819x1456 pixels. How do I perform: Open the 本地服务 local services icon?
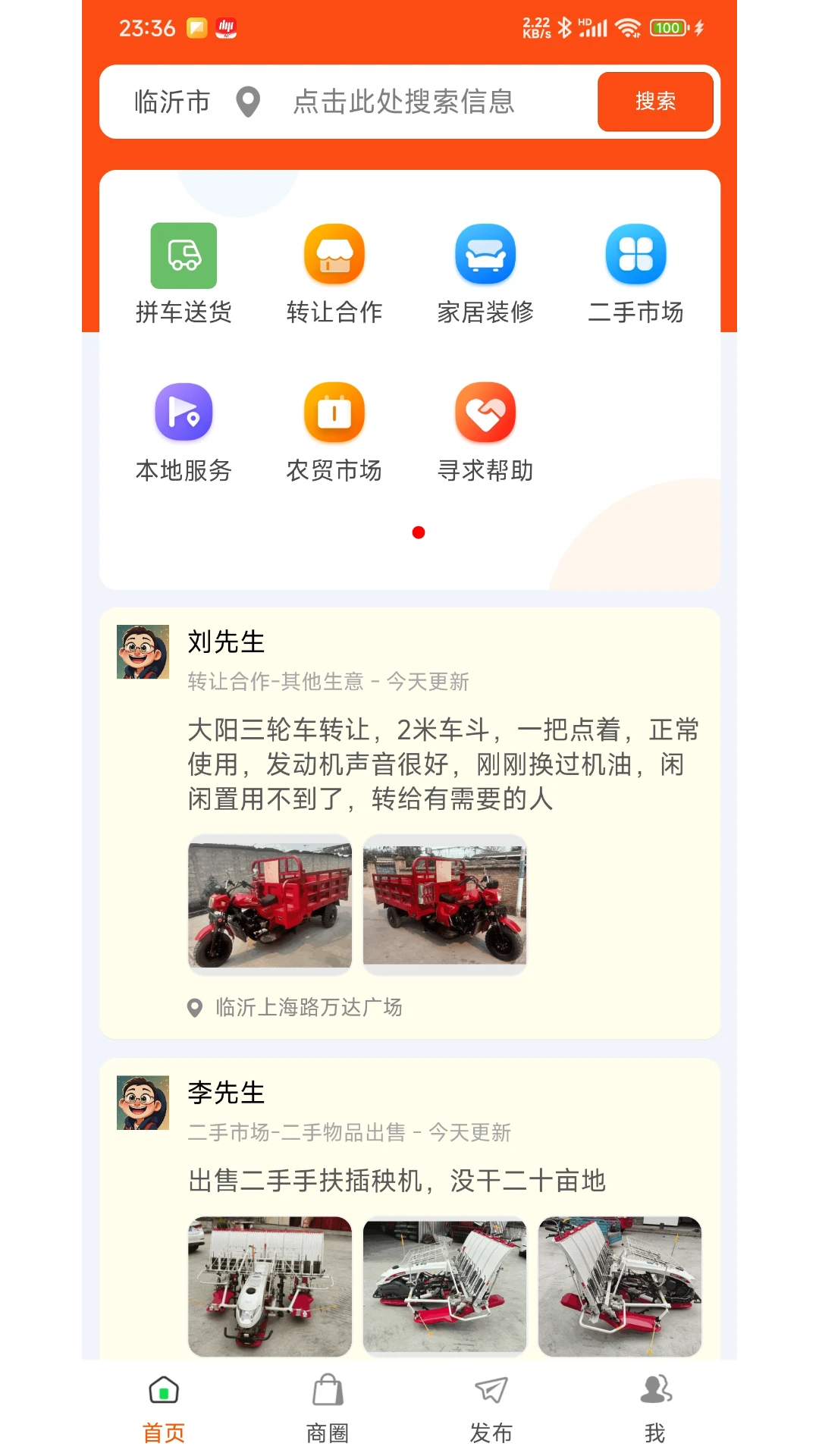[184, 413]
